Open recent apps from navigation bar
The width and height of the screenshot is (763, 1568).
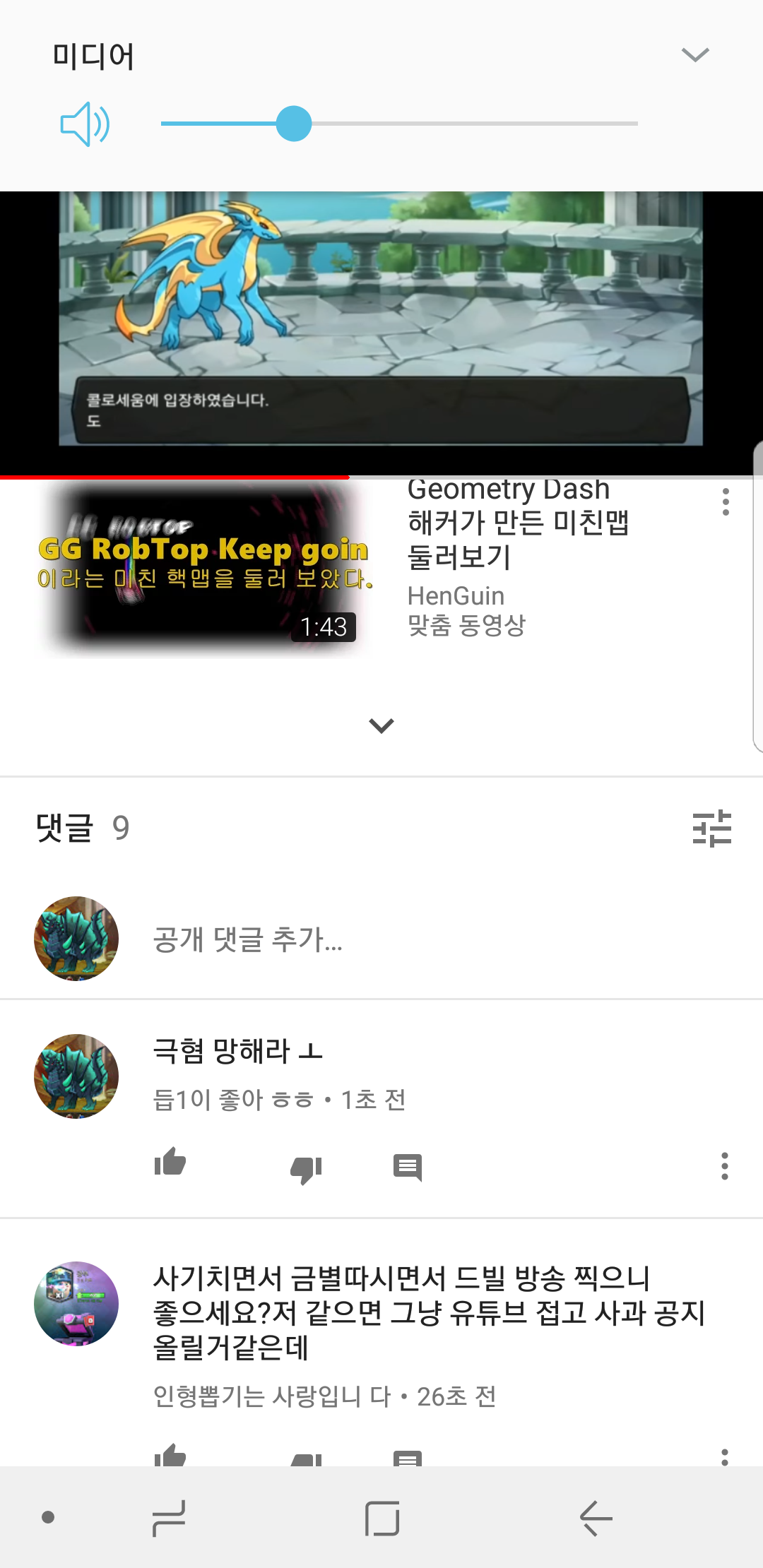click(x=169, y=1518)
